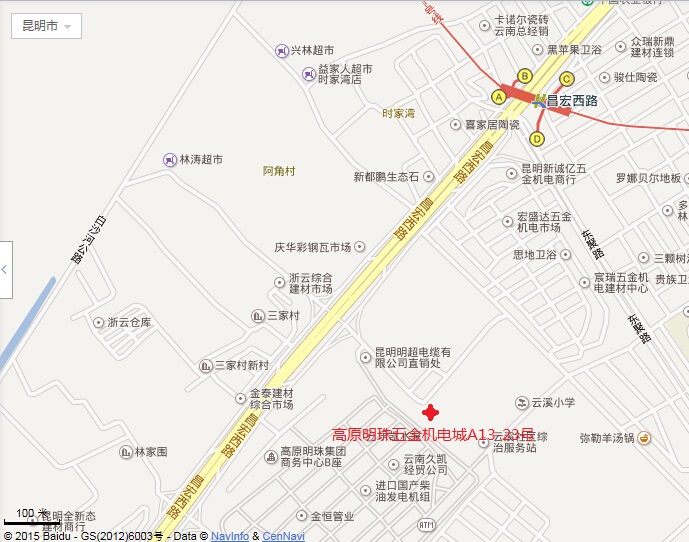Open the NavInfo link
Screen dimensions: 689x542
coord(230,536)
